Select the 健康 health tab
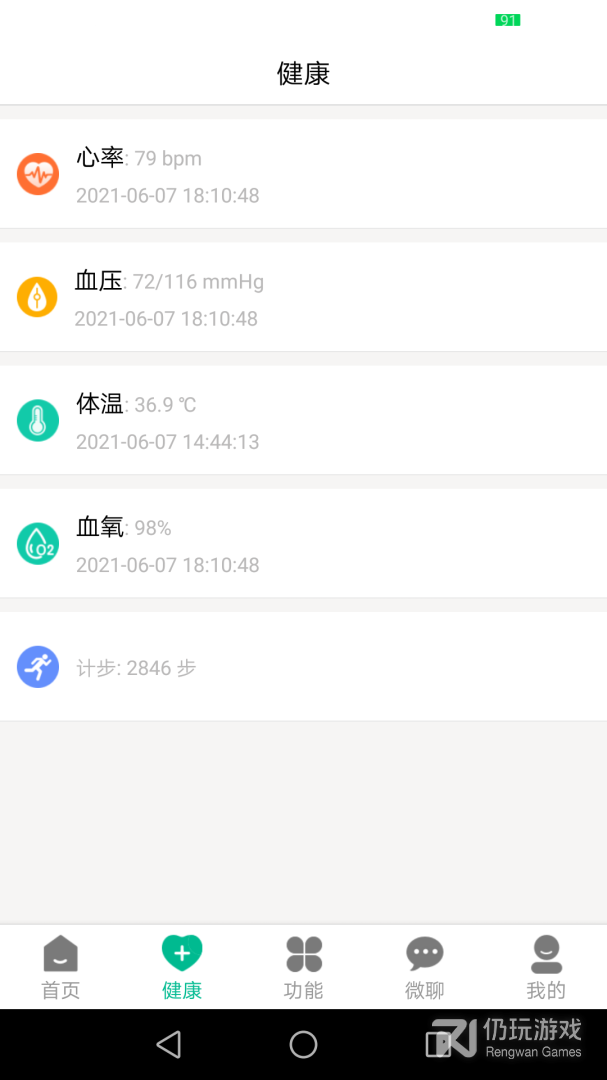 182,967
